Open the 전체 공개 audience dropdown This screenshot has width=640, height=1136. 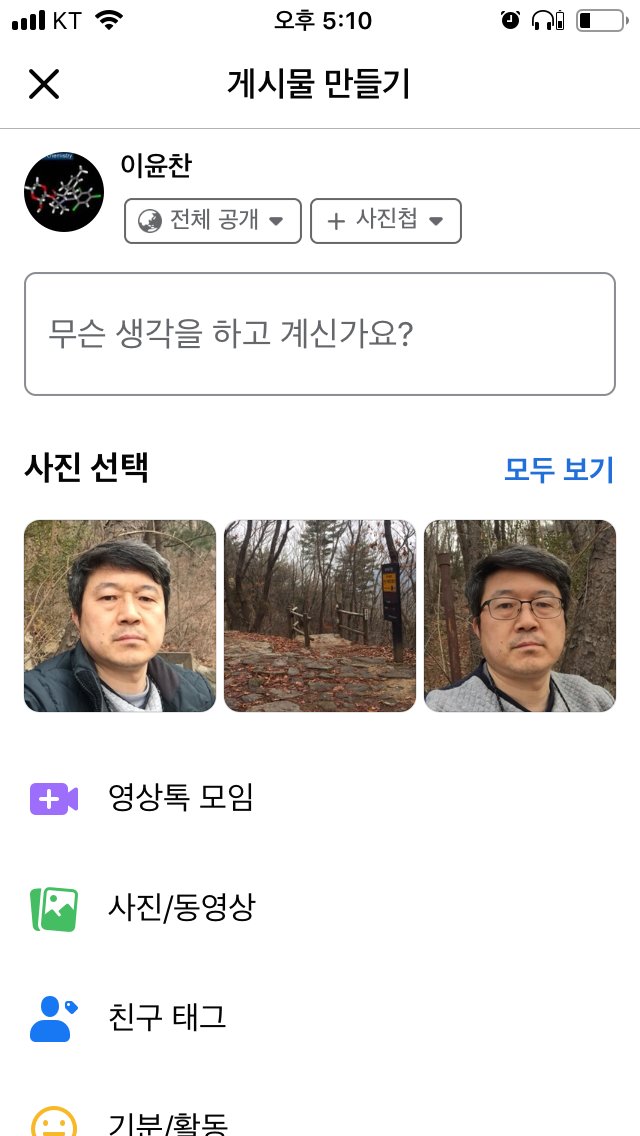click(212, 221)
